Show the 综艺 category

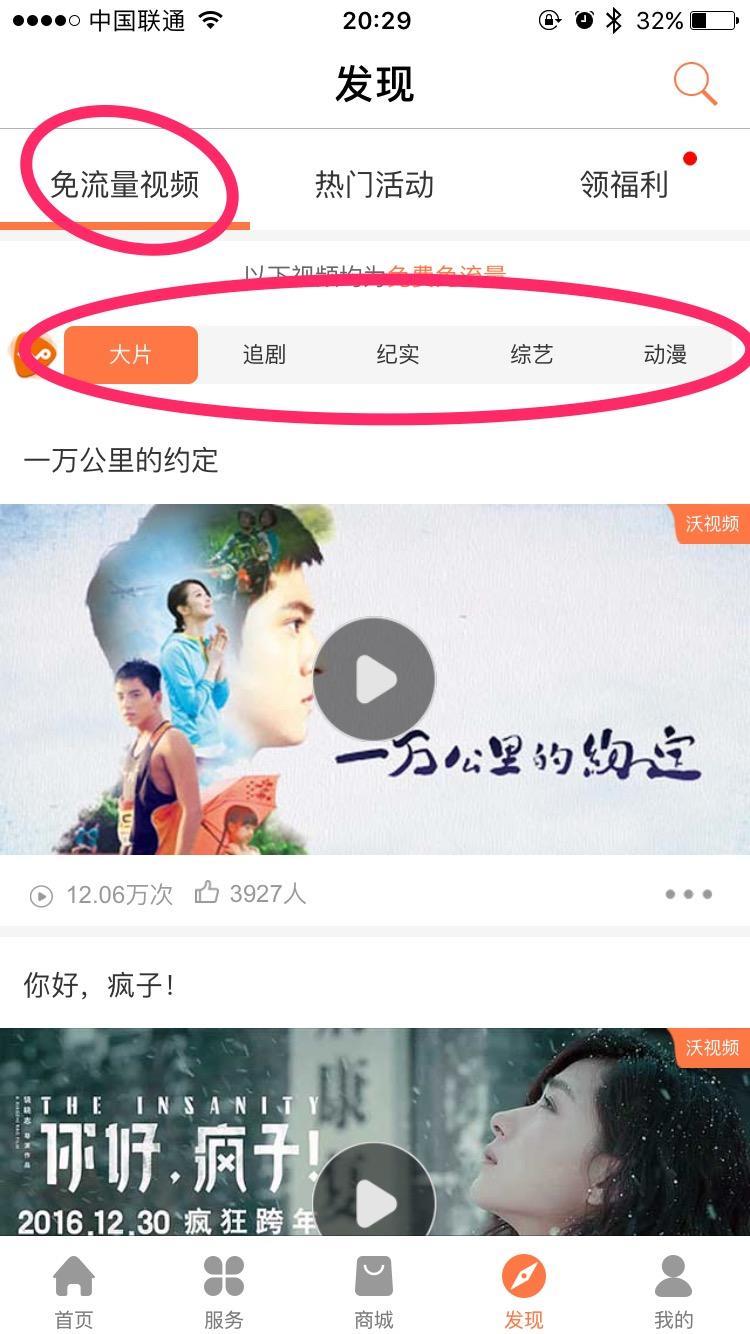pyautogui.click(x=531, y=354)
